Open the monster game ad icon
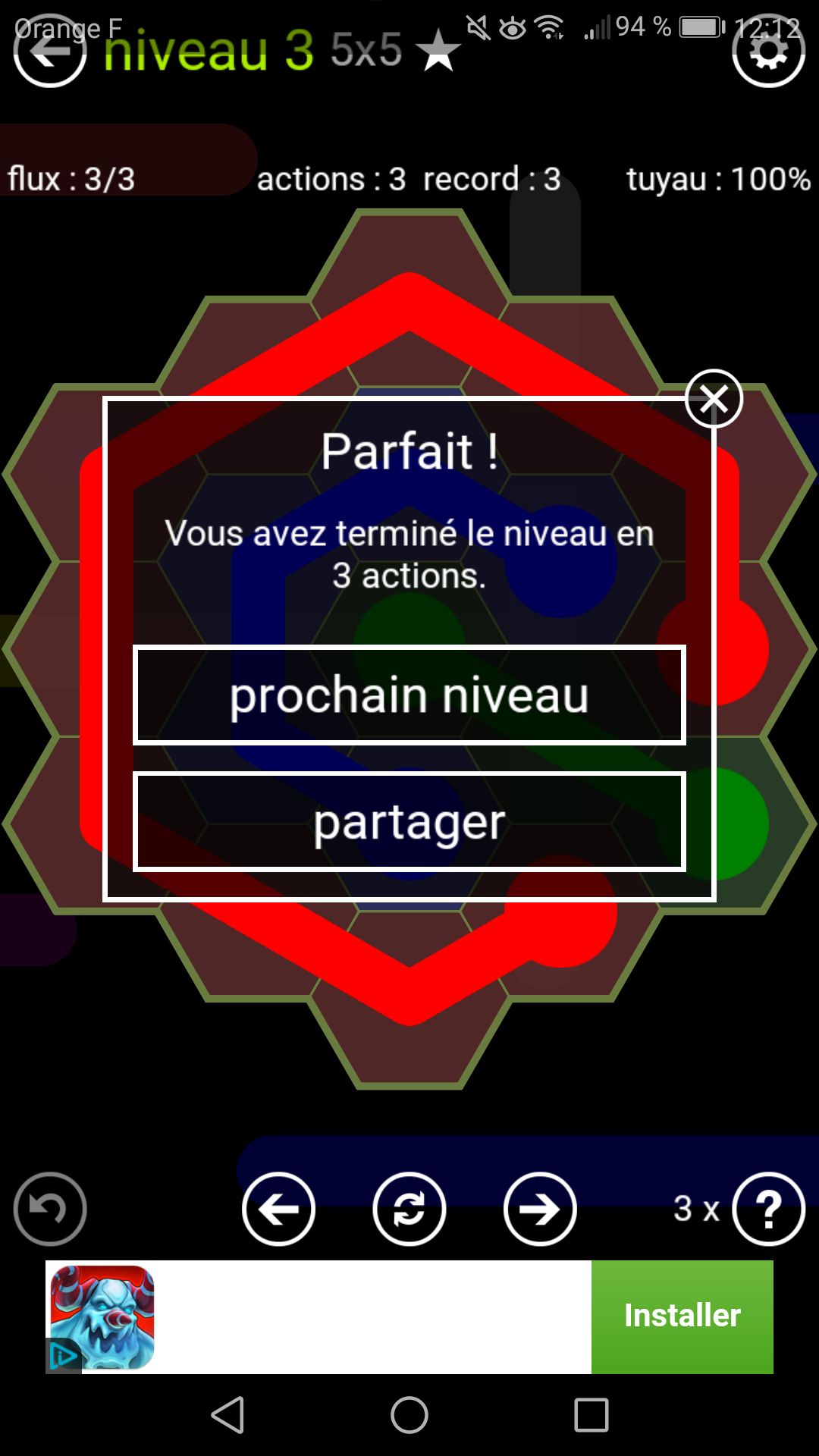819x1456 pixels. tap(102, 1316)
